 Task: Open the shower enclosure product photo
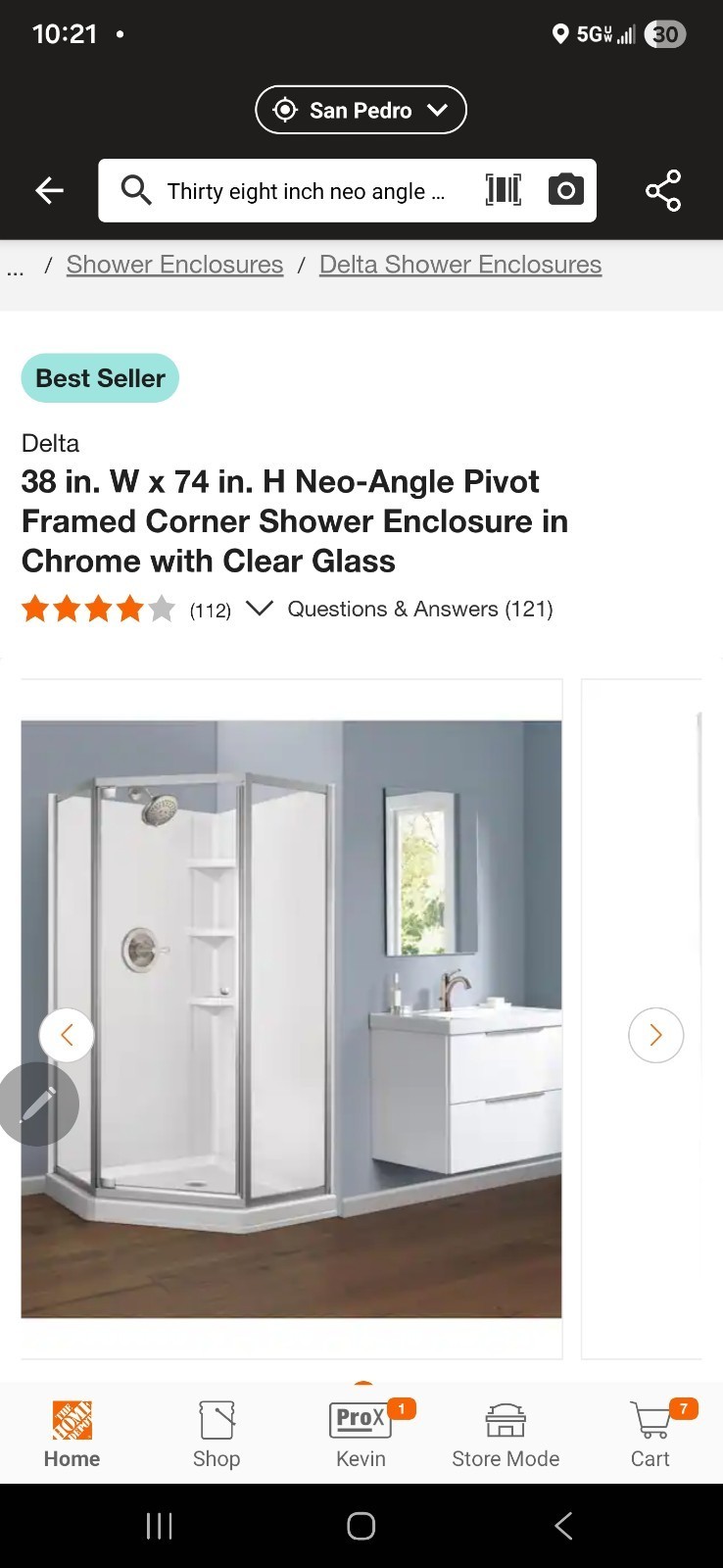click(291, 1019)
